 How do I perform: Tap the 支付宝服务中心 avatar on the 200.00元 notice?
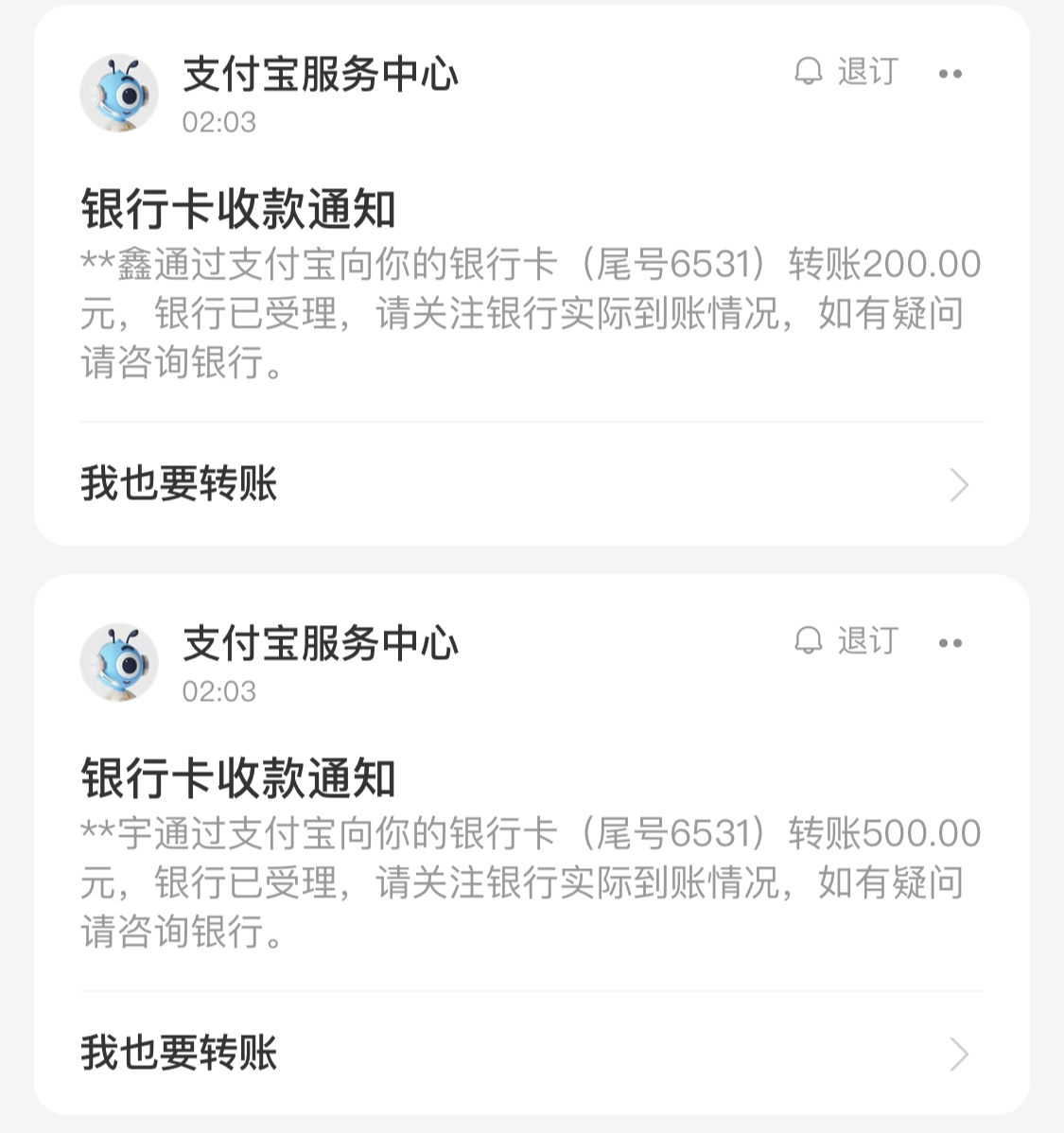(x=119, y=93)
